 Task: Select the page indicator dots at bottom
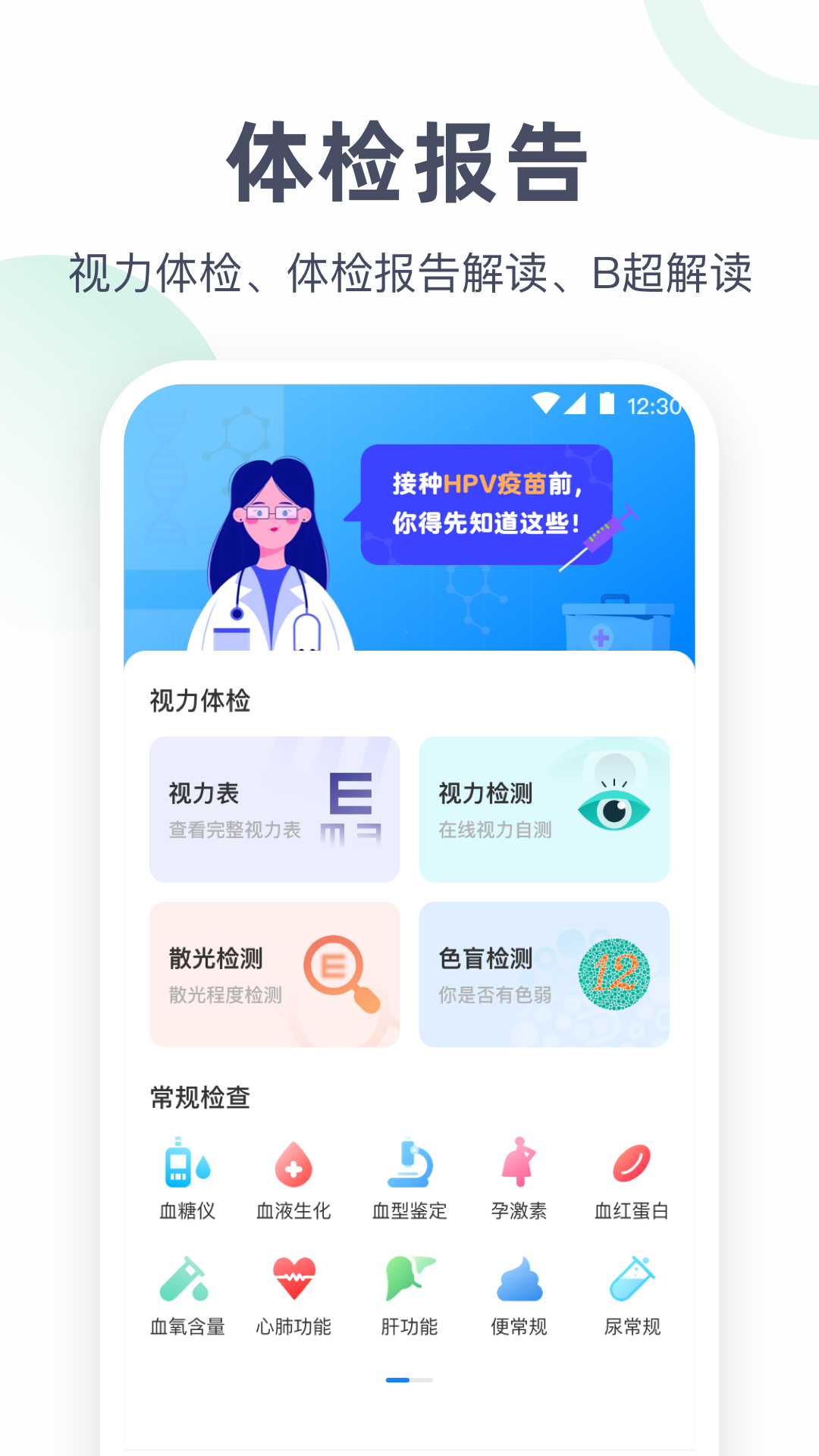coord(408,1379)
